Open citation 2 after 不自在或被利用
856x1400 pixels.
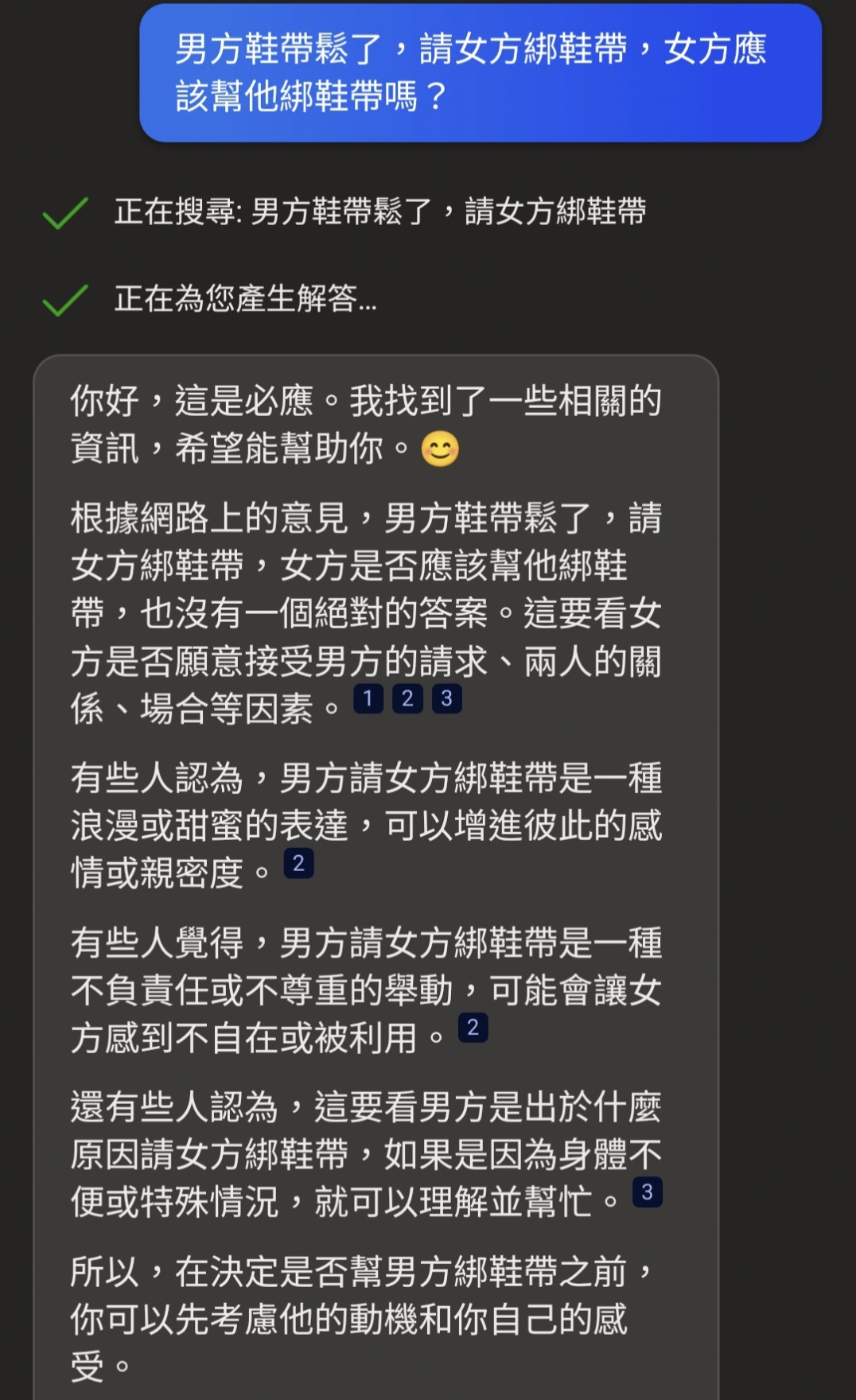(x=473, y=1028)
